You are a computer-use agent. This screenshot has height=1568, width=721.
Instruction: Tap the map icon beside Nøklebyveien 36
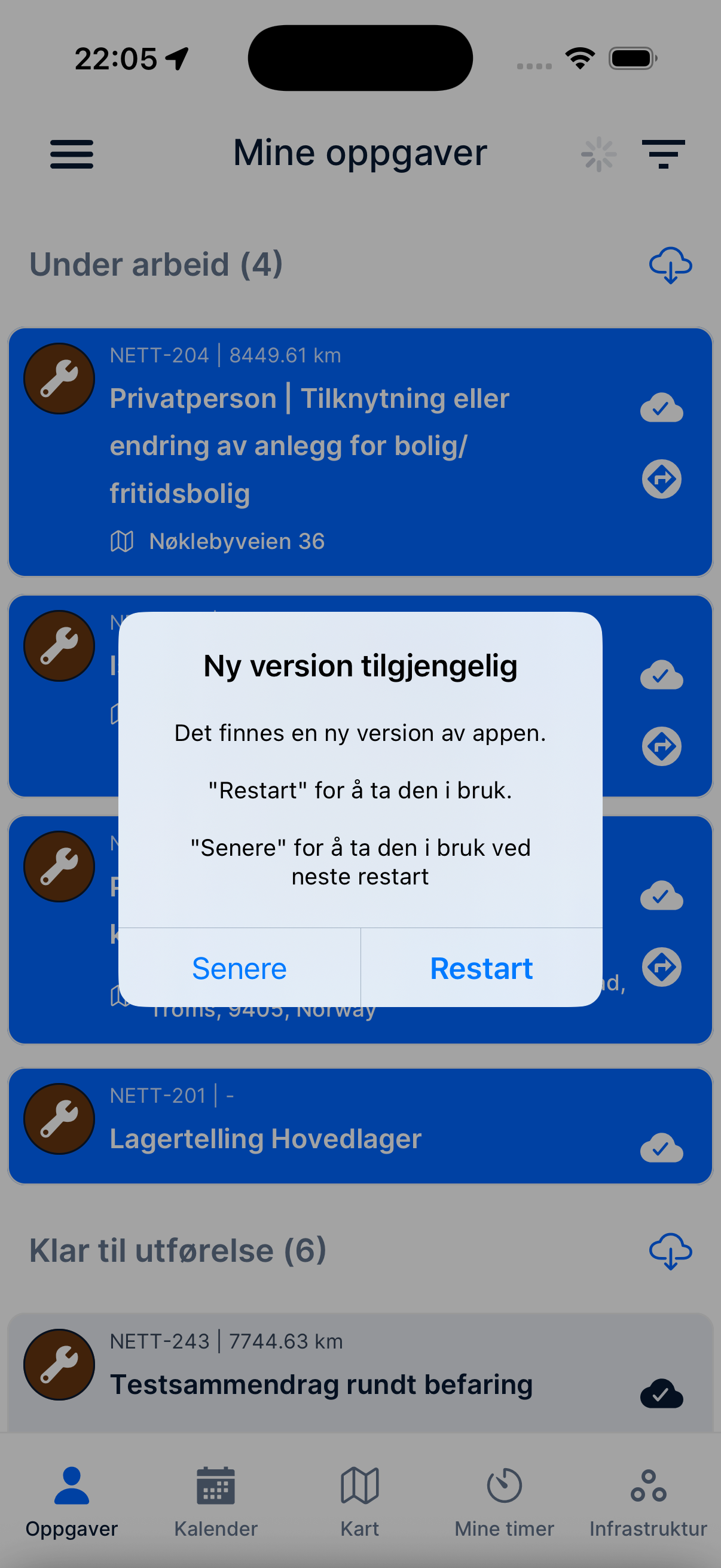tap(122, 541)
